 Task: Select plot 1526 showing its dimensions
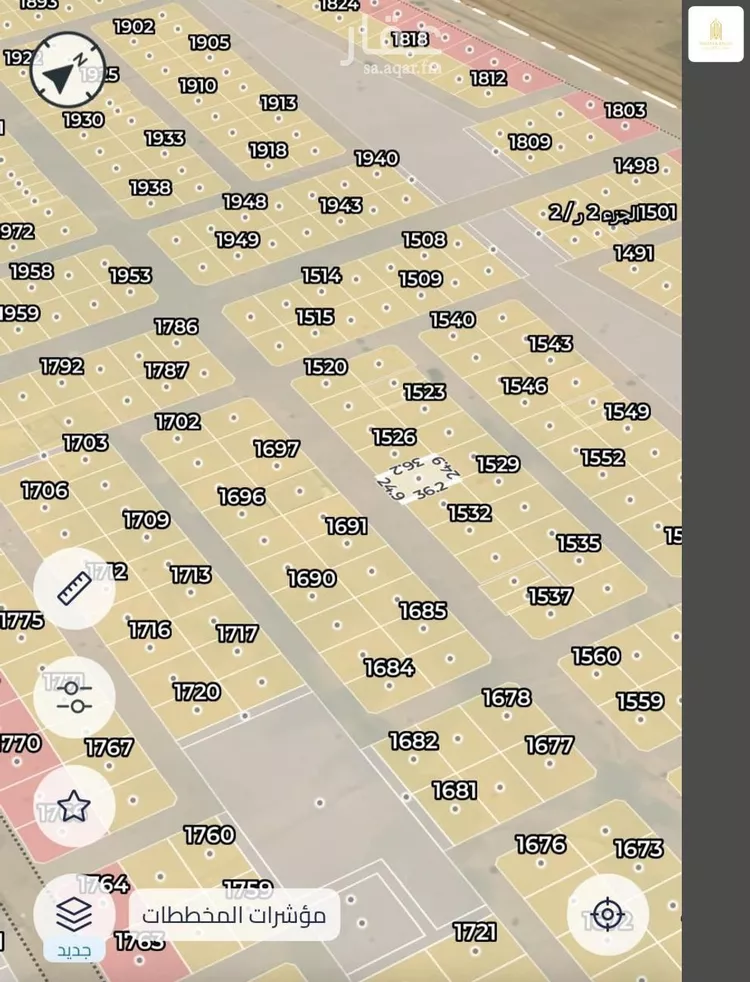[396, 437]
